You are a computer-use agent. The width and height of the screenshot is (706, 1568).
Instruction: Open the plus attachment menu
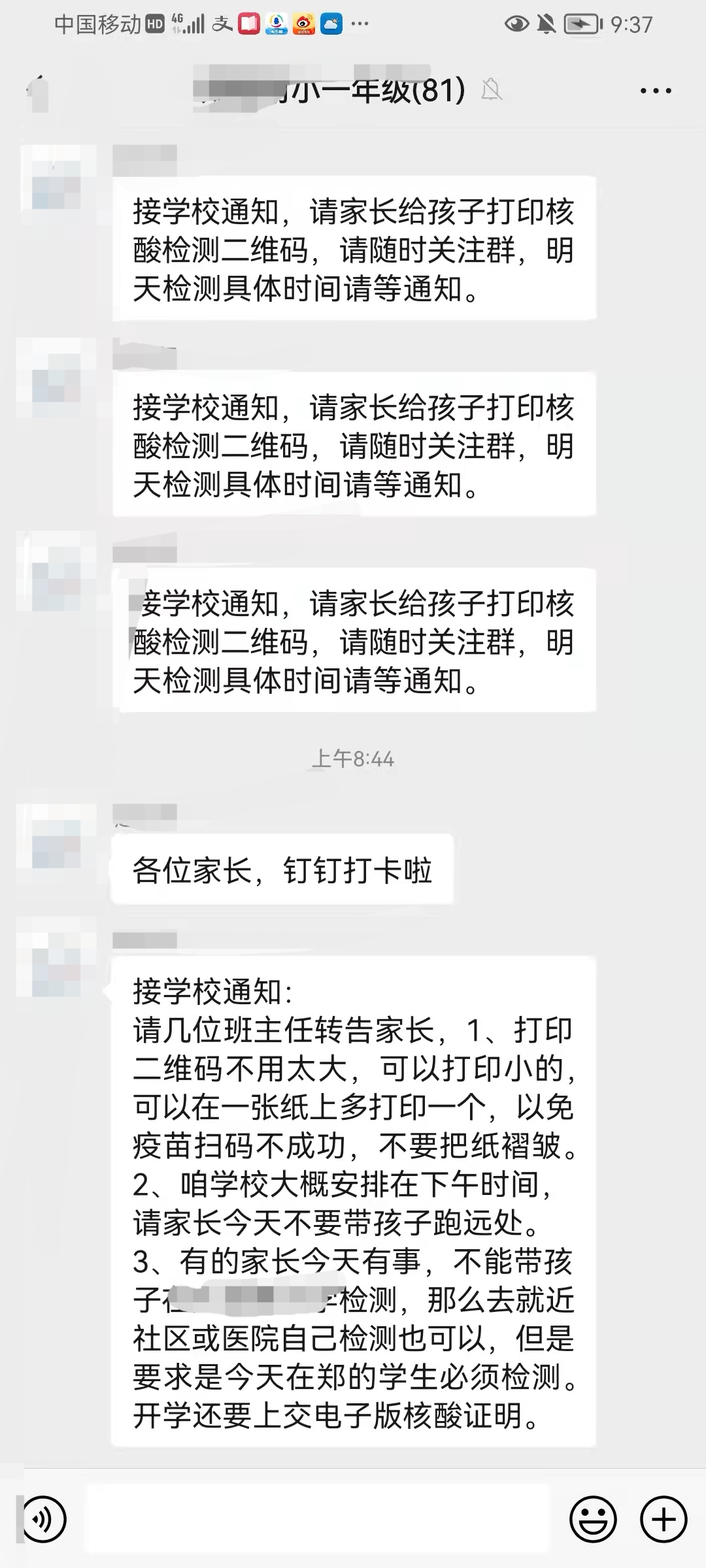663,1520
